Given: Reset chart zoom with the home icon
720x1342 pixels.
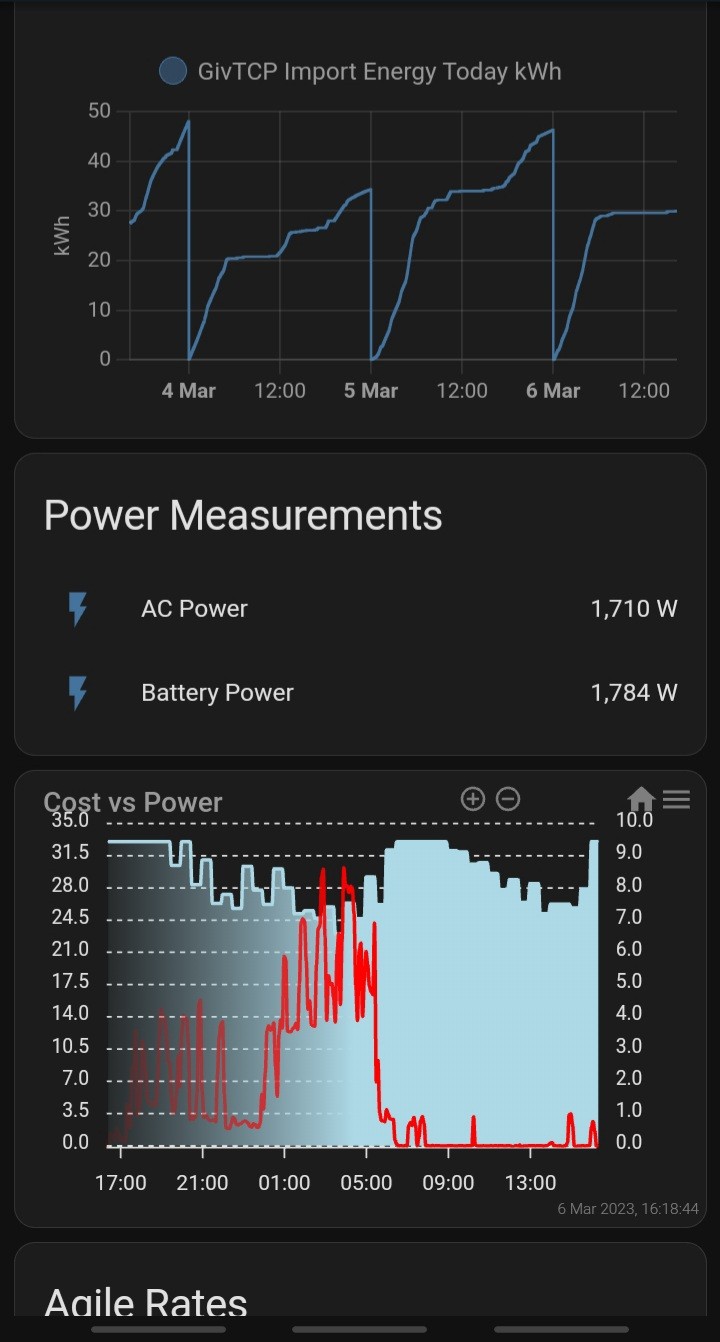Looking at the screenshot, I should [x=641, y=799].
